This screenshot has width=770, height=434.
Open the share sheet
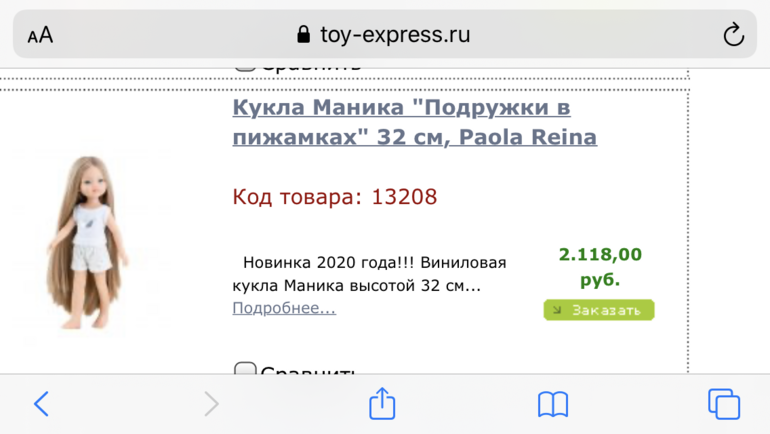(x=382, y=404)
